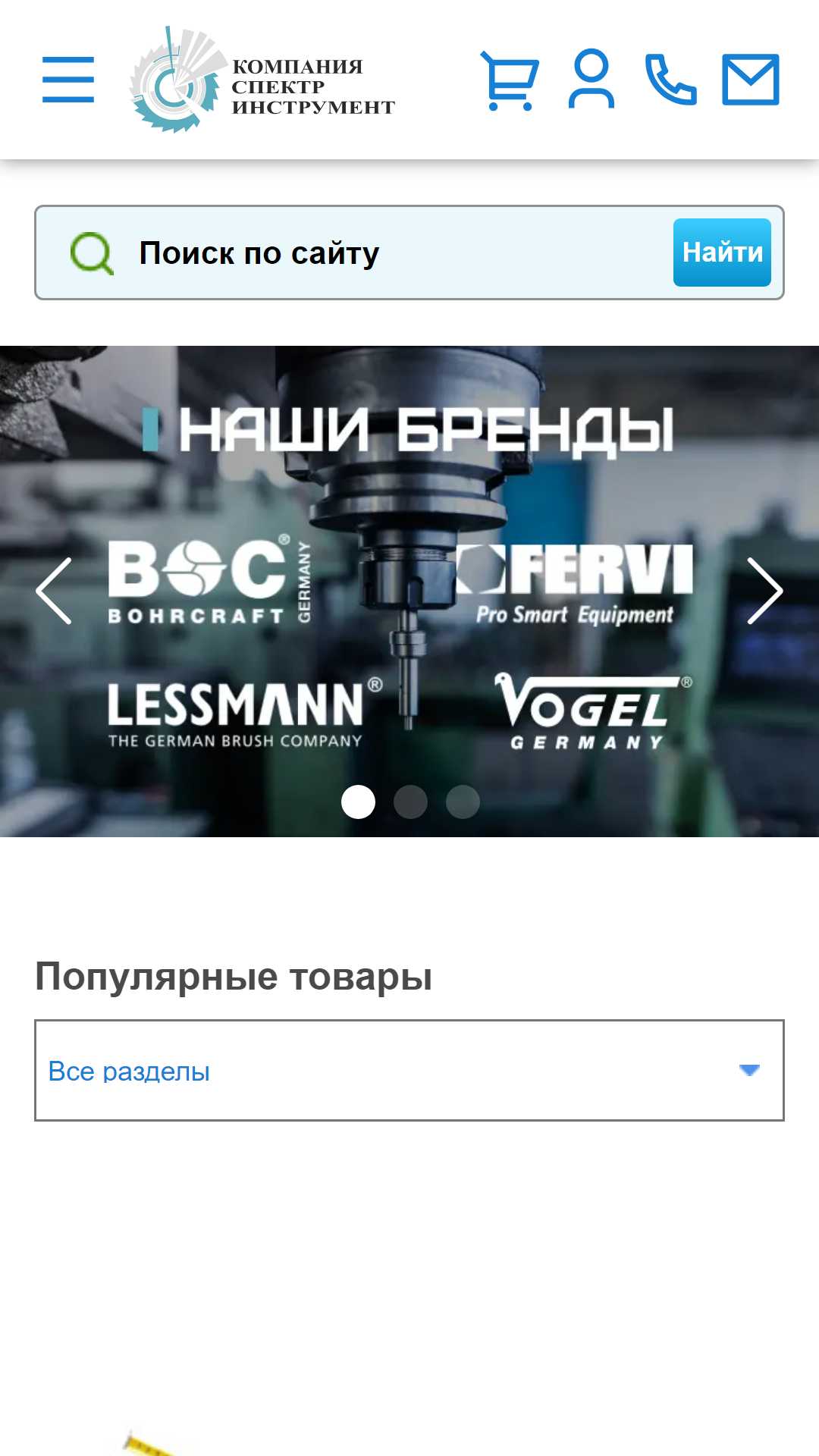
Task: Open the shopping cart
Action: click(510, 80)
